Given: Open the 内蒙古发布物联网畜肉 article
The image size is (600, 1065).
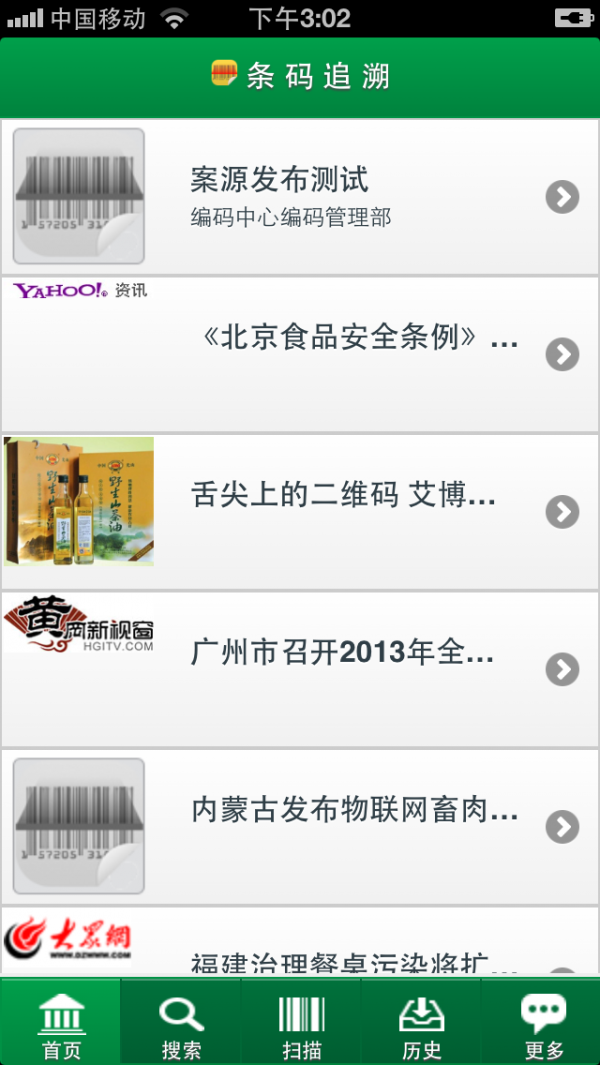Looking at the screenshot, I should [300, 826].
